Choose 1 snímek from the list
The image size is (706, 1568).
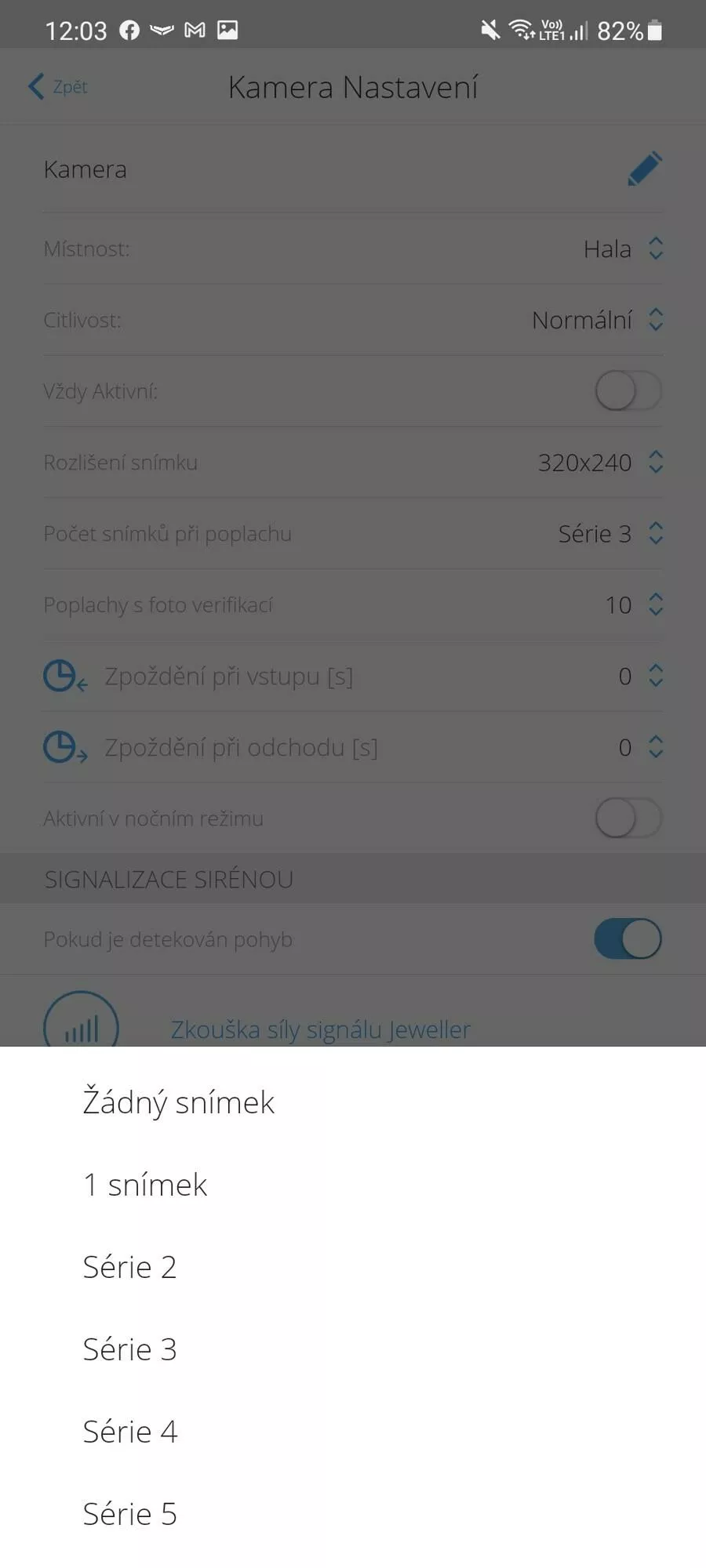click(352, 1185)
